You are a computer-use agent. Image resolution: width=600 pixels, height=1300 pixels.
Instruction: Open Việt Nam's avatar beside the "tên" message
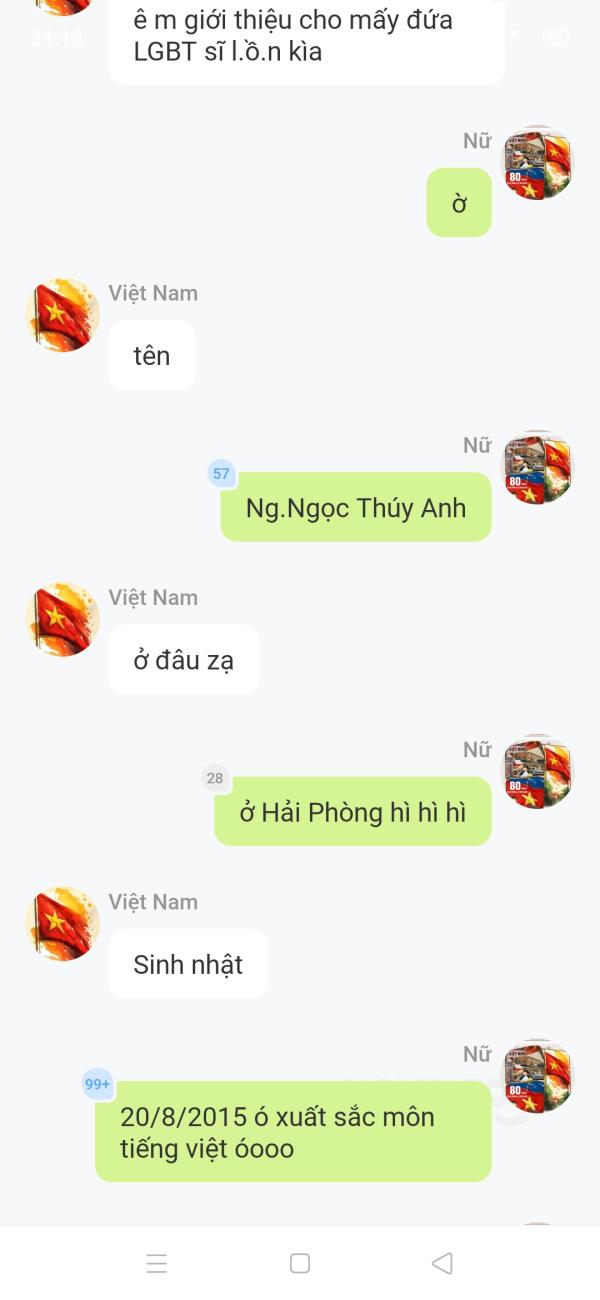click(x=62, y=315)
